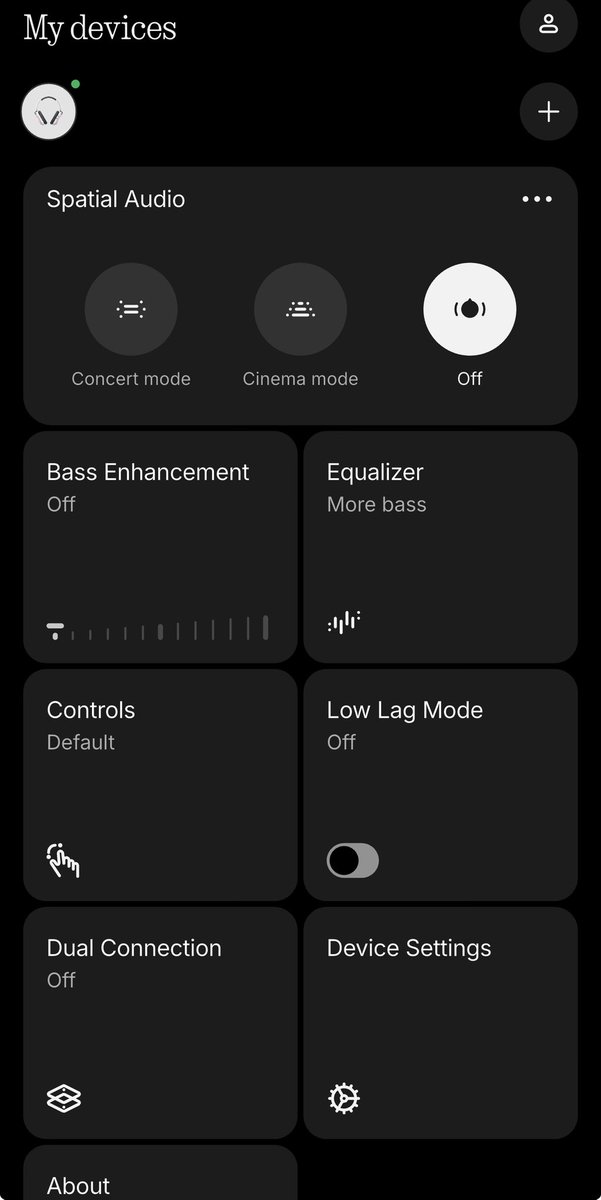Enable the Low Lag Mode switch
The height and width of the screenshot is (1200, 601).
353,861
